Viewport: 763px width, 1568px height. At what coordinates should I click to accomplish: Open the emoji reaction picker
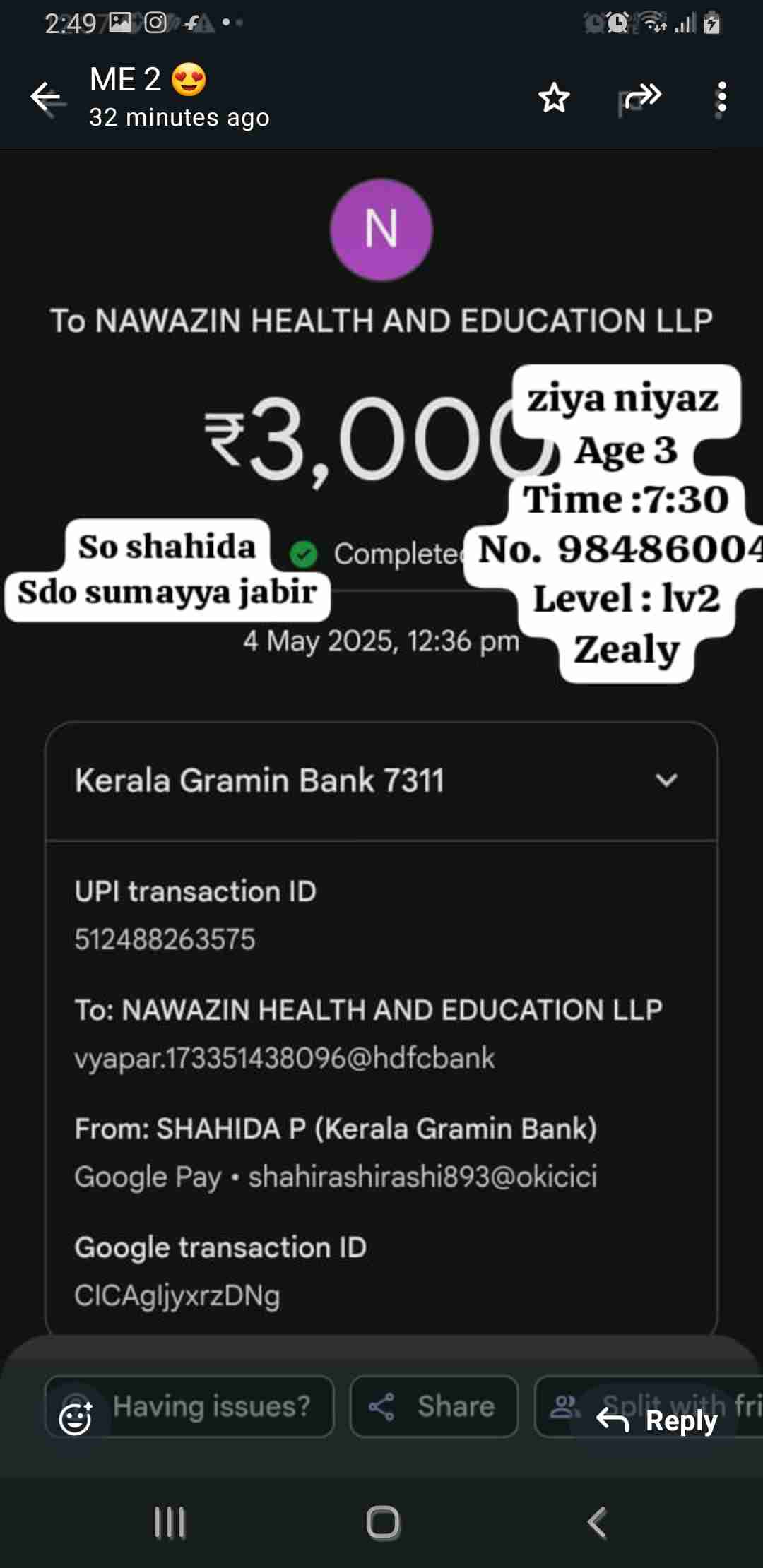76,1419
